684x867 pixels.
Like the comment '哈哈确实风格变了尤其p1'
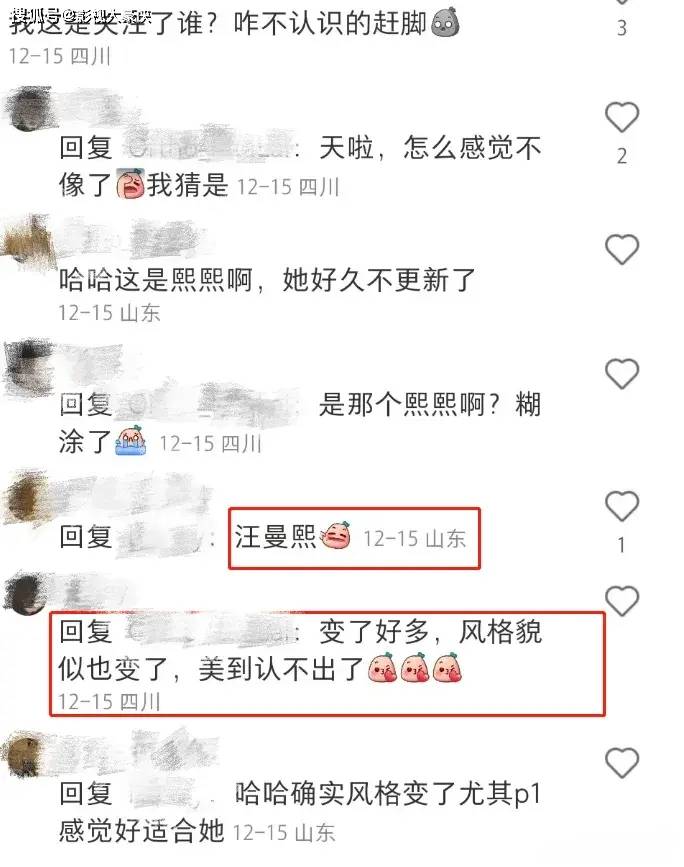pos(622,762)
